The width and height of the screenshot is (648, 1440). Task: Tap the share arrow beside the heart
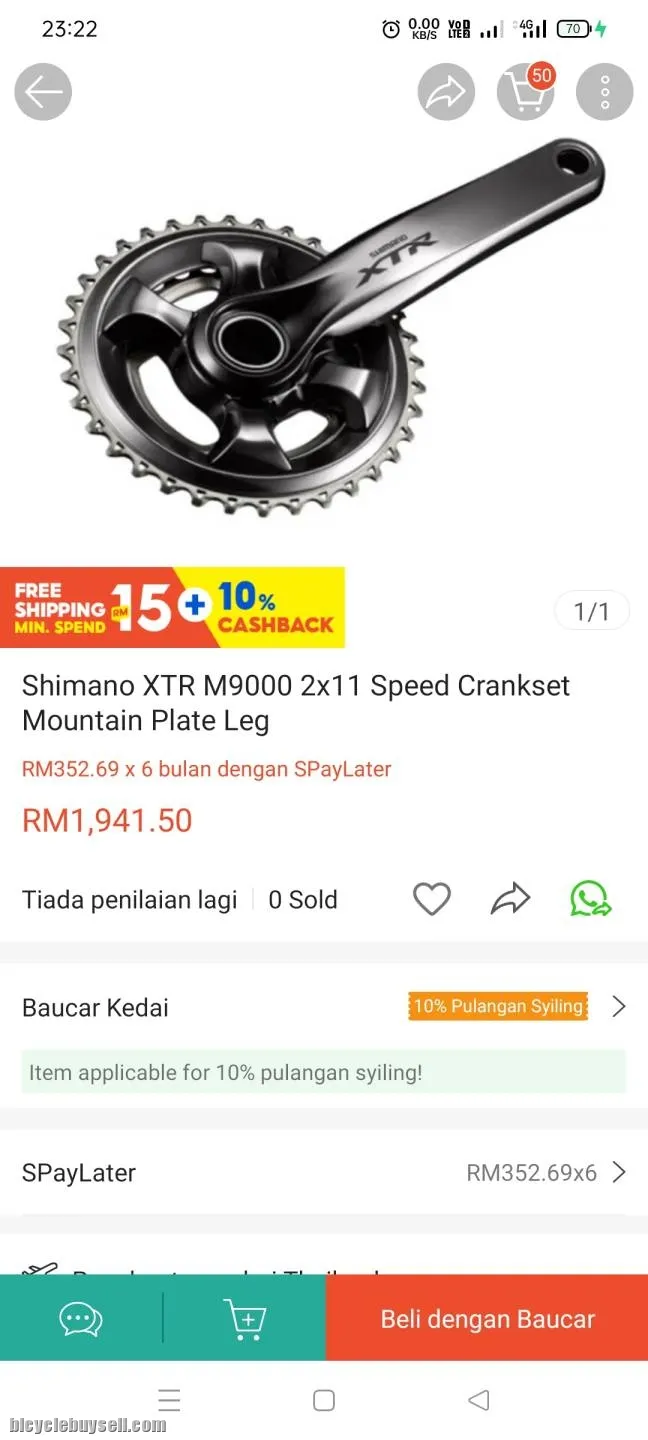tap(510, 899)
